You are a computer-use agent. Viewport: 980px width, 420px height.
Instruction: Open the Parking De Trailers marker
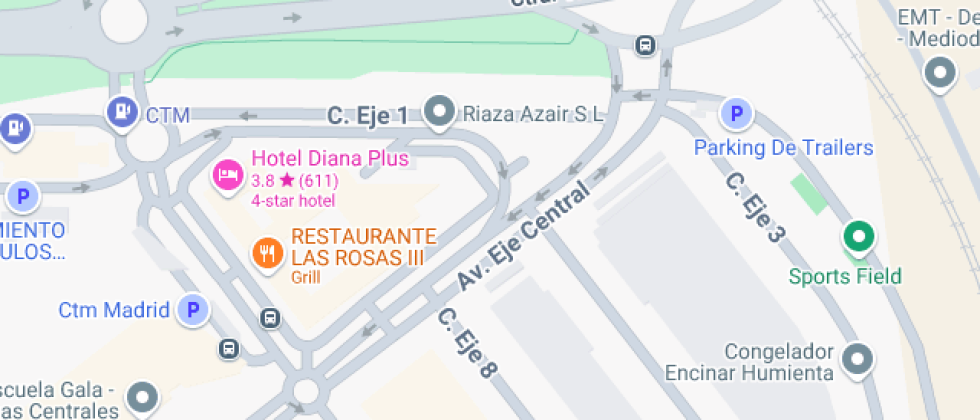point(736,115)
